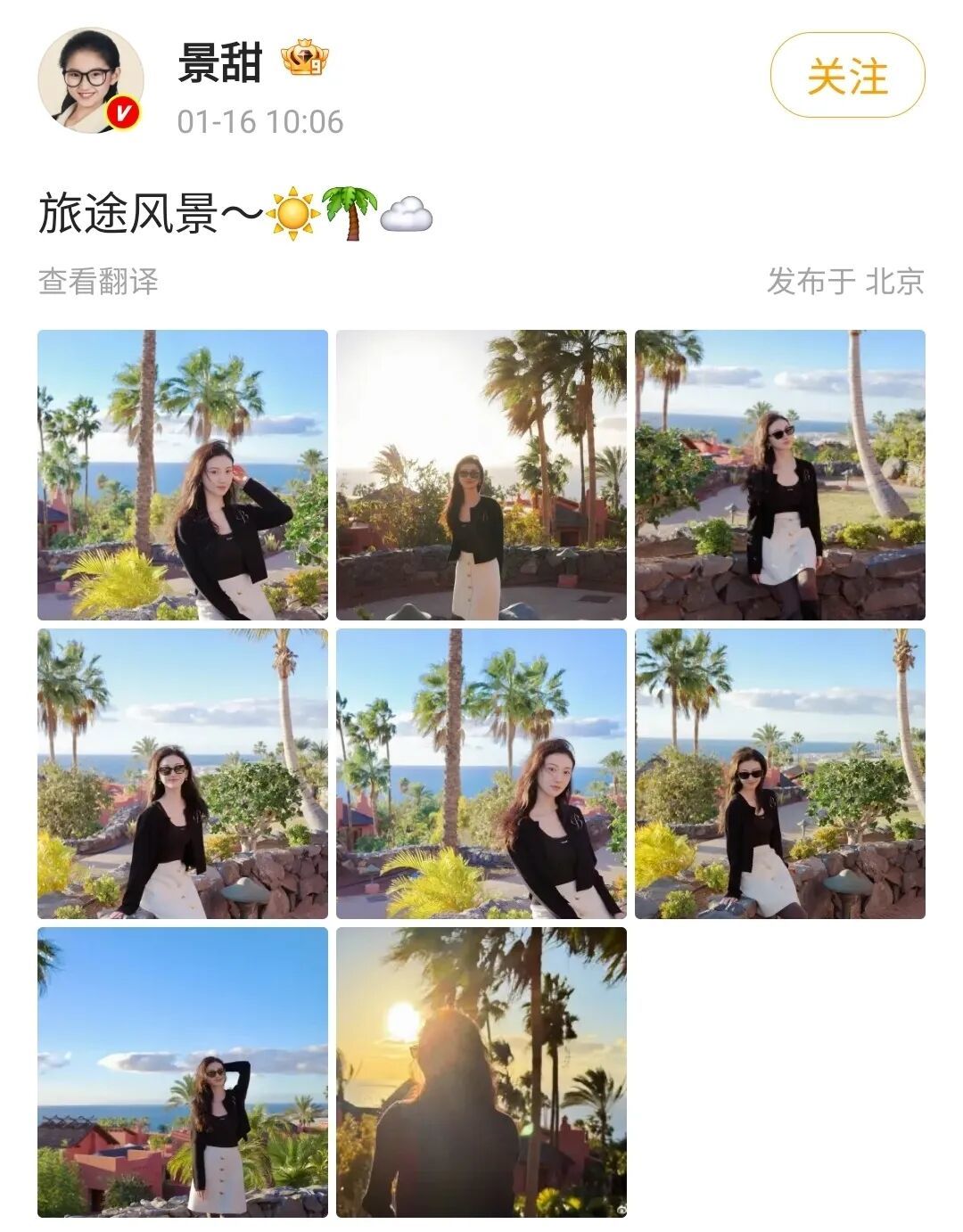Open the last photo in the middle row
This screenshot has width=963, height=1232.
point(780,774)
